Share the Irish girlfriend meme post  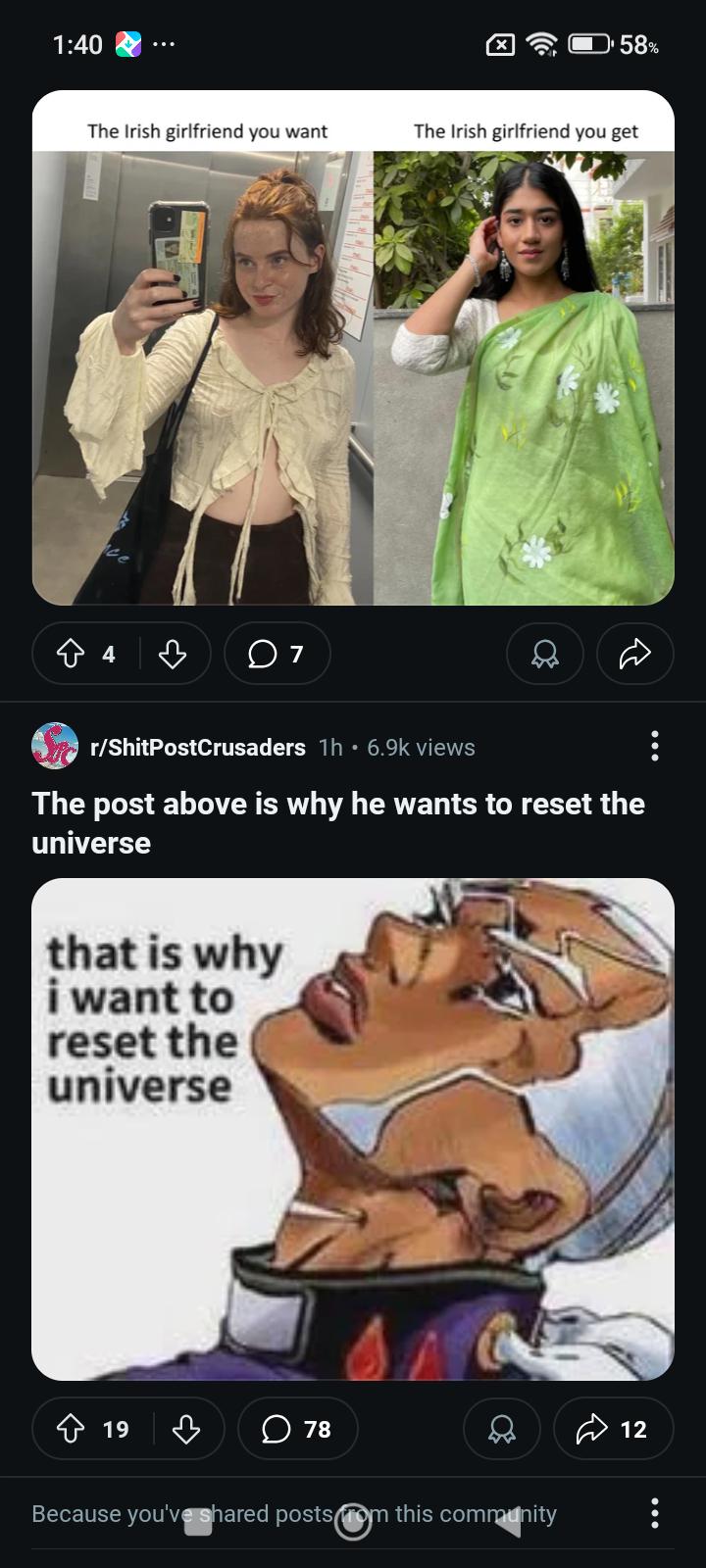click(634, 654)
